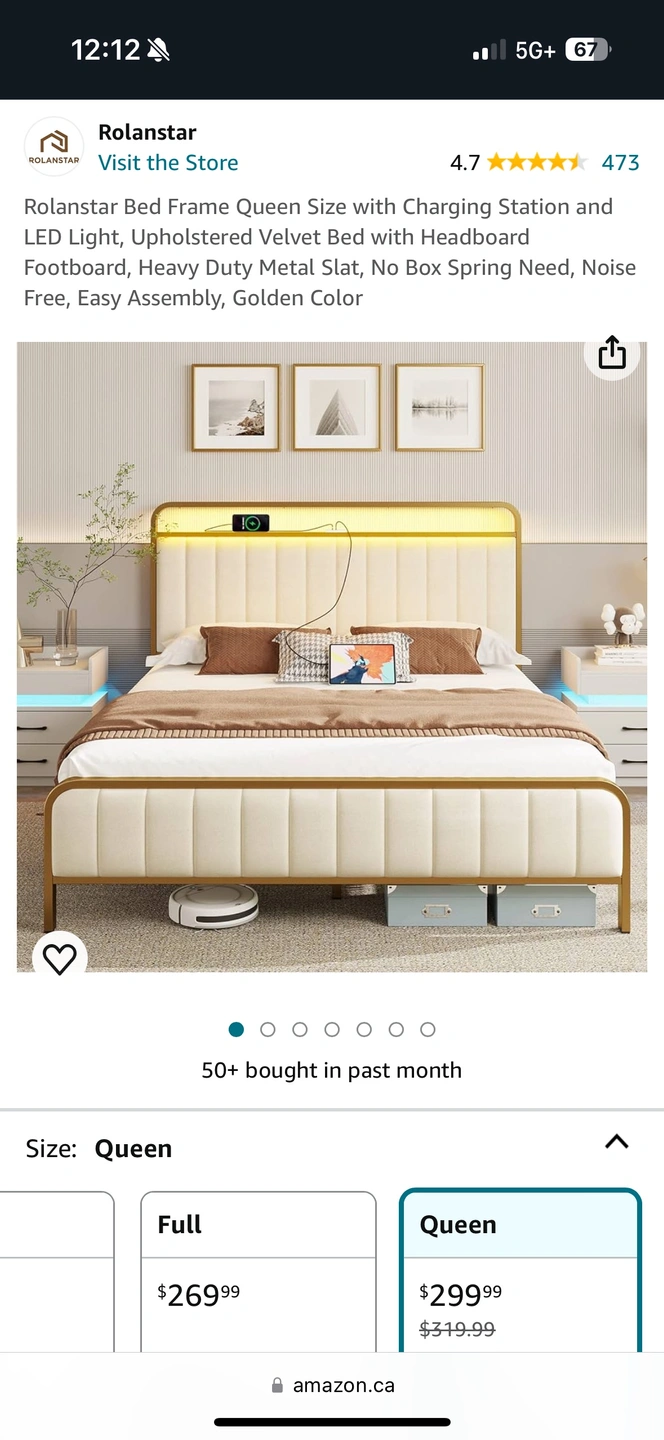View the 473 customer ratings
This screenshot has height=1440, width=664.
pyautogui.click(x=620, y=163)
